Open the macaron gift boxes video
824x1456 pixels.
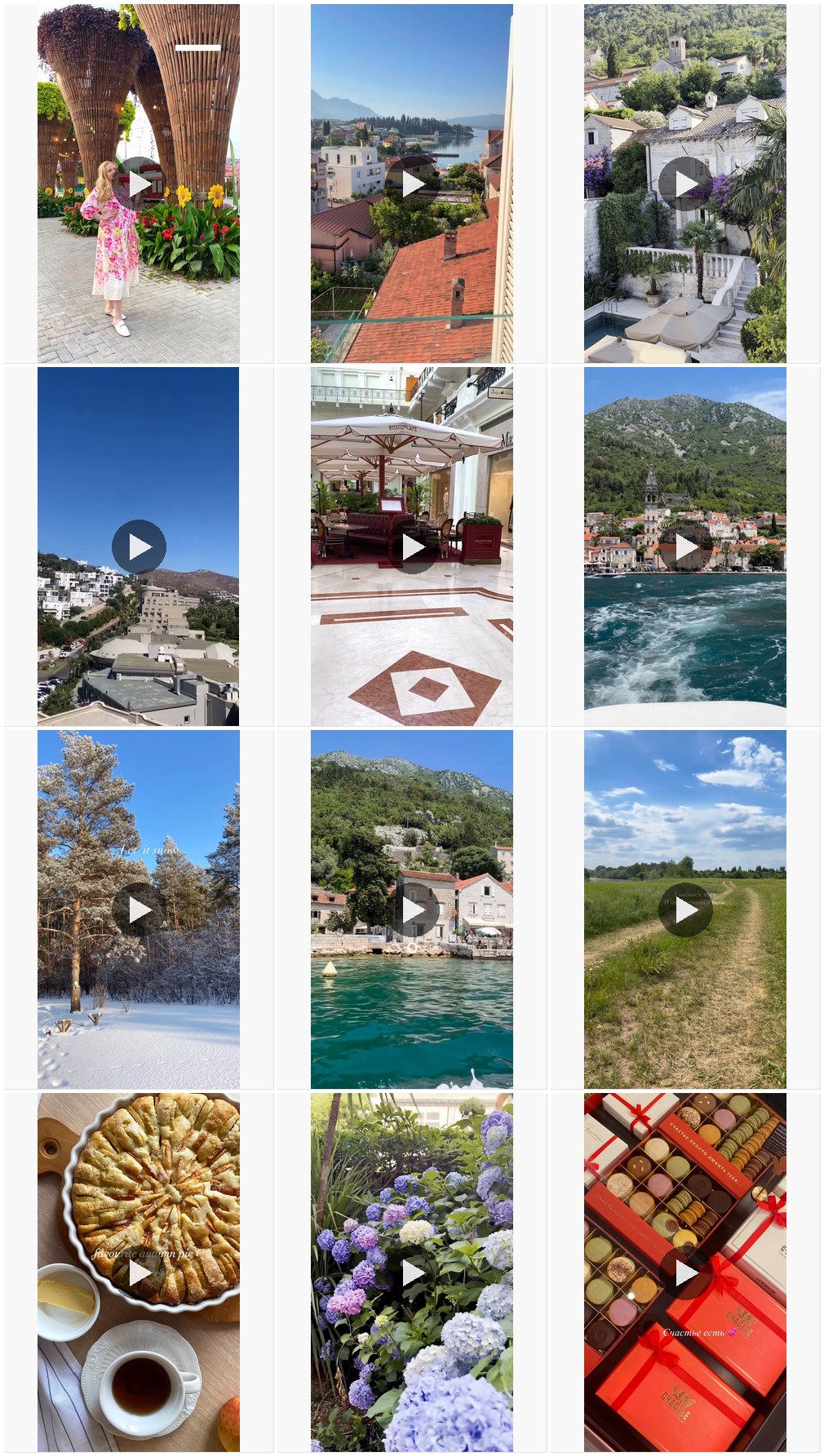tap(685, 1272)
